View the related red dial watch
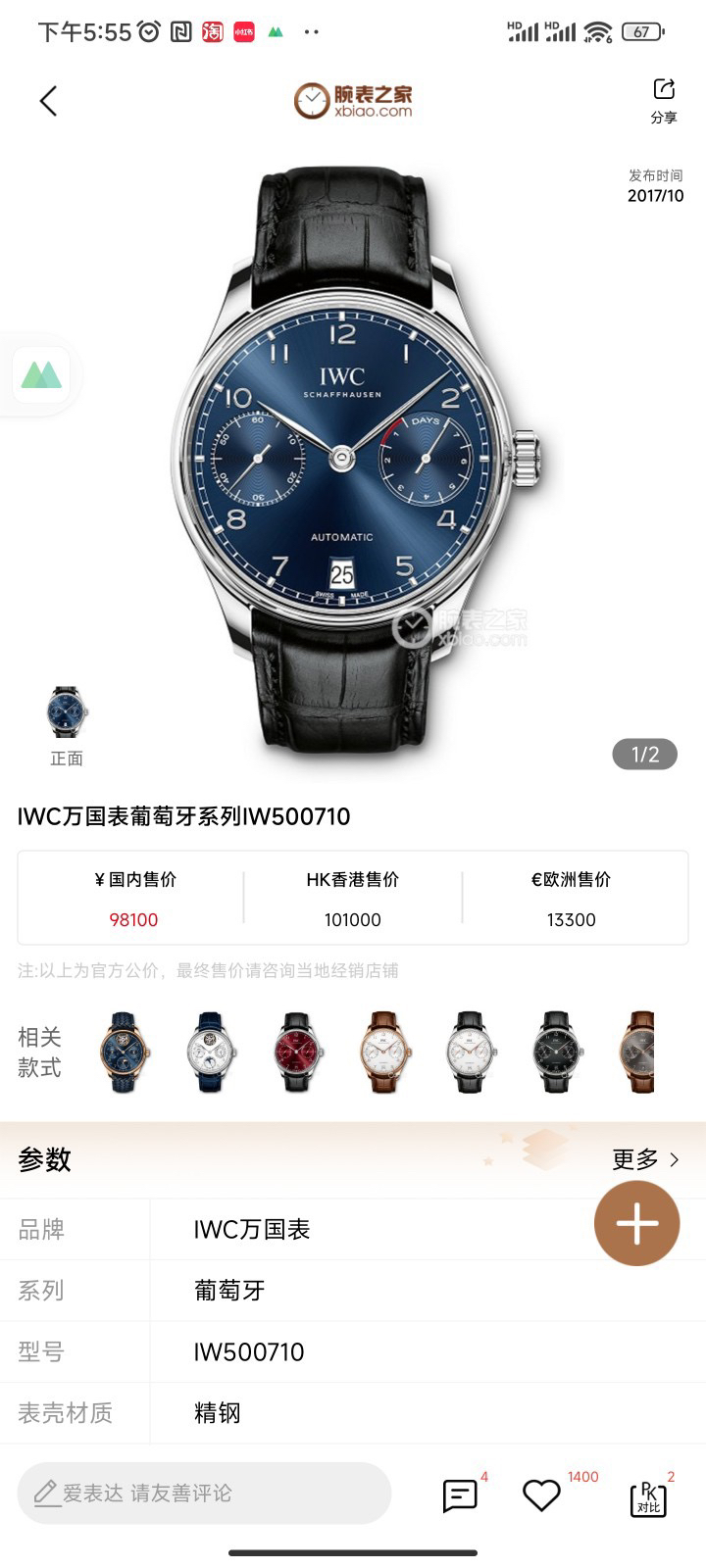The width and height of the screenshot is (706, 1568). [296, 1053]
